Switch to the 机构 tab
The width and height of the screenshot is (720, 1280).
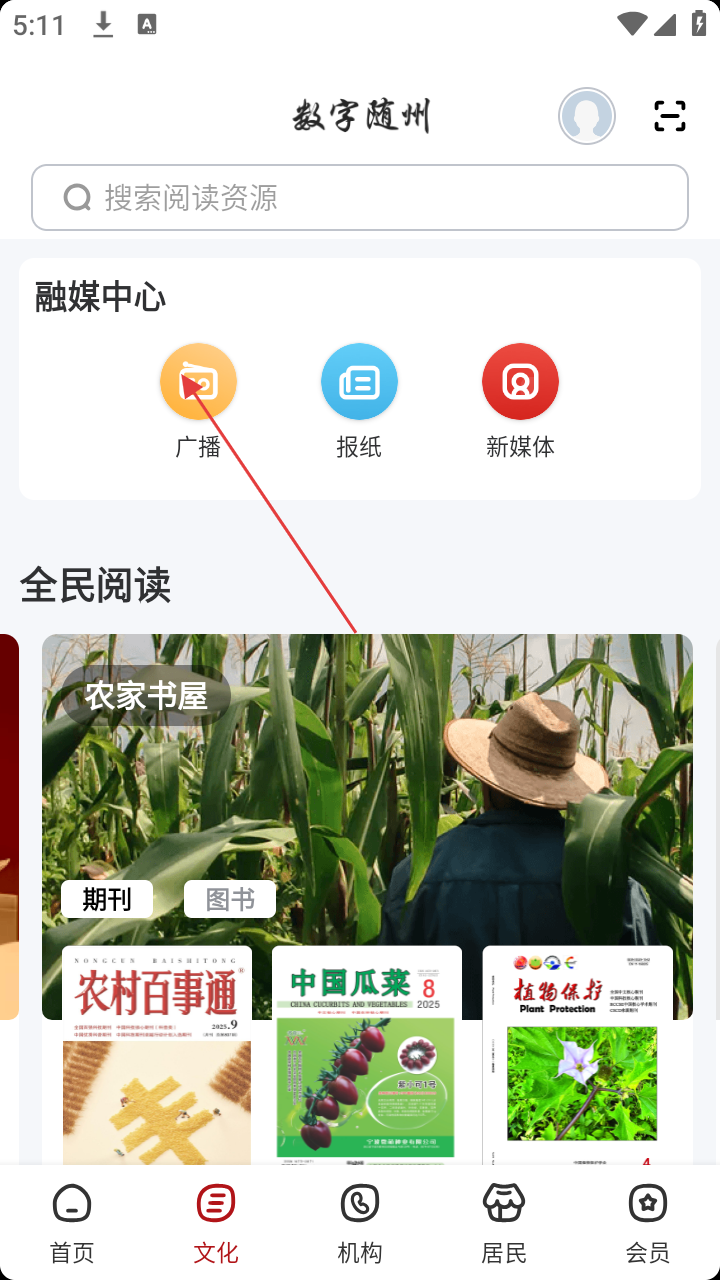click(360, 1223)
